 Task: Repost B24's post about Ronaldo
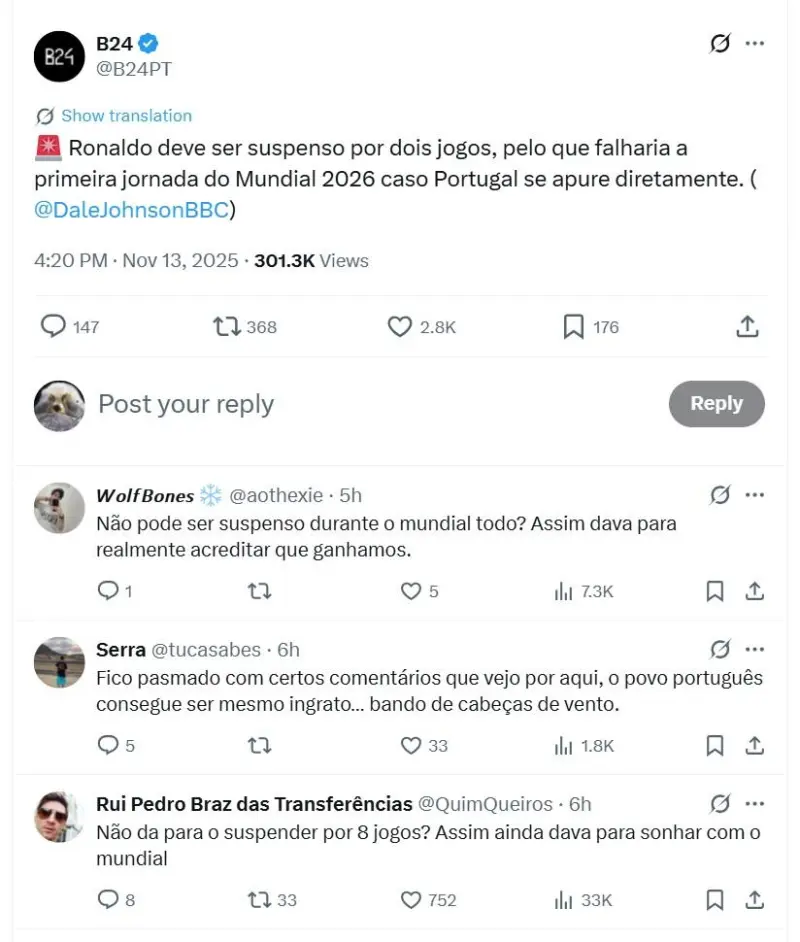coord(227,326)
